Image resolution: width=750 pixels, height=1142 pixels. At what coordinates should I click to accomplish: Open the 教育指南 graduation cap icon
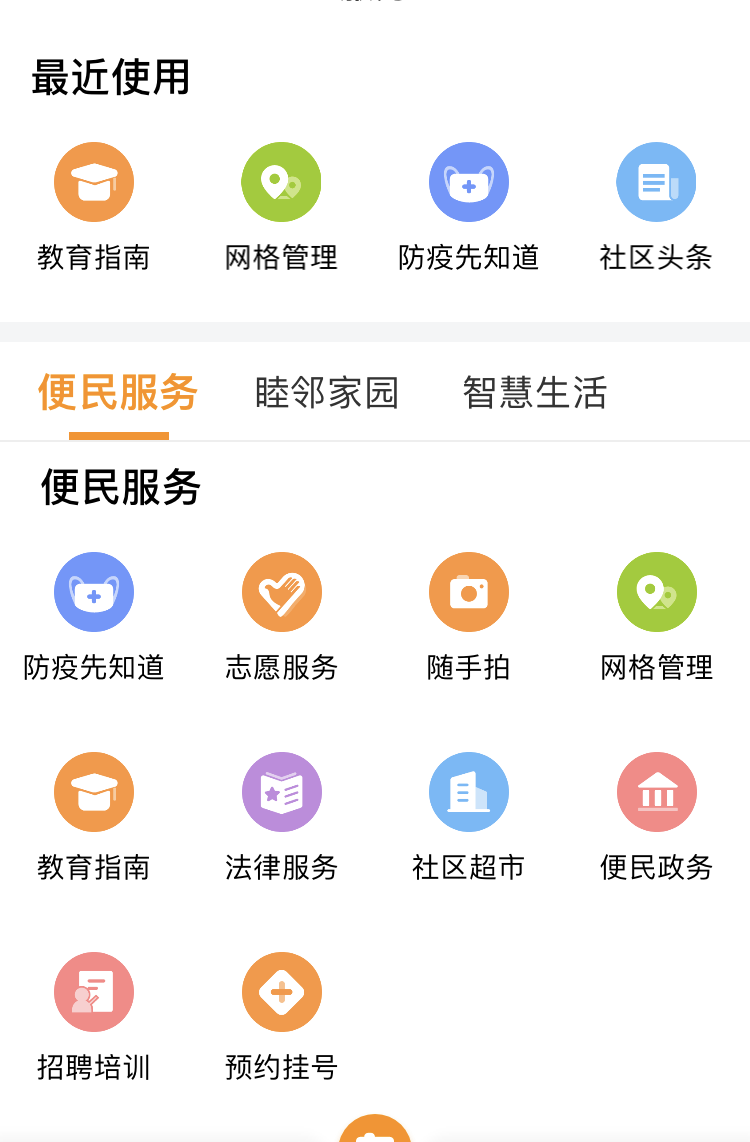(94, 792)
